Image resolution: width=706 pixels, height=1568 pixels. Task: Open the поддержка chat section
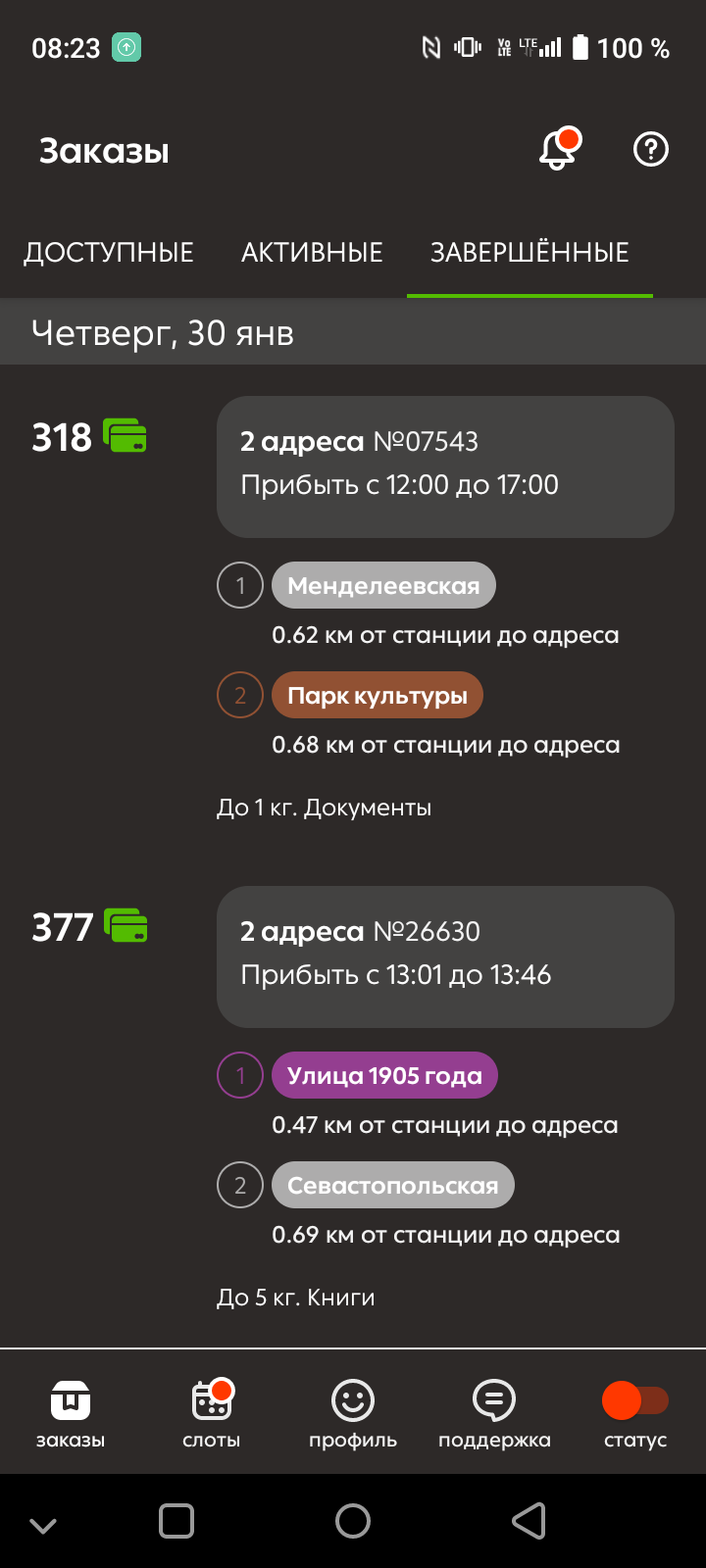pos(494,1414)
